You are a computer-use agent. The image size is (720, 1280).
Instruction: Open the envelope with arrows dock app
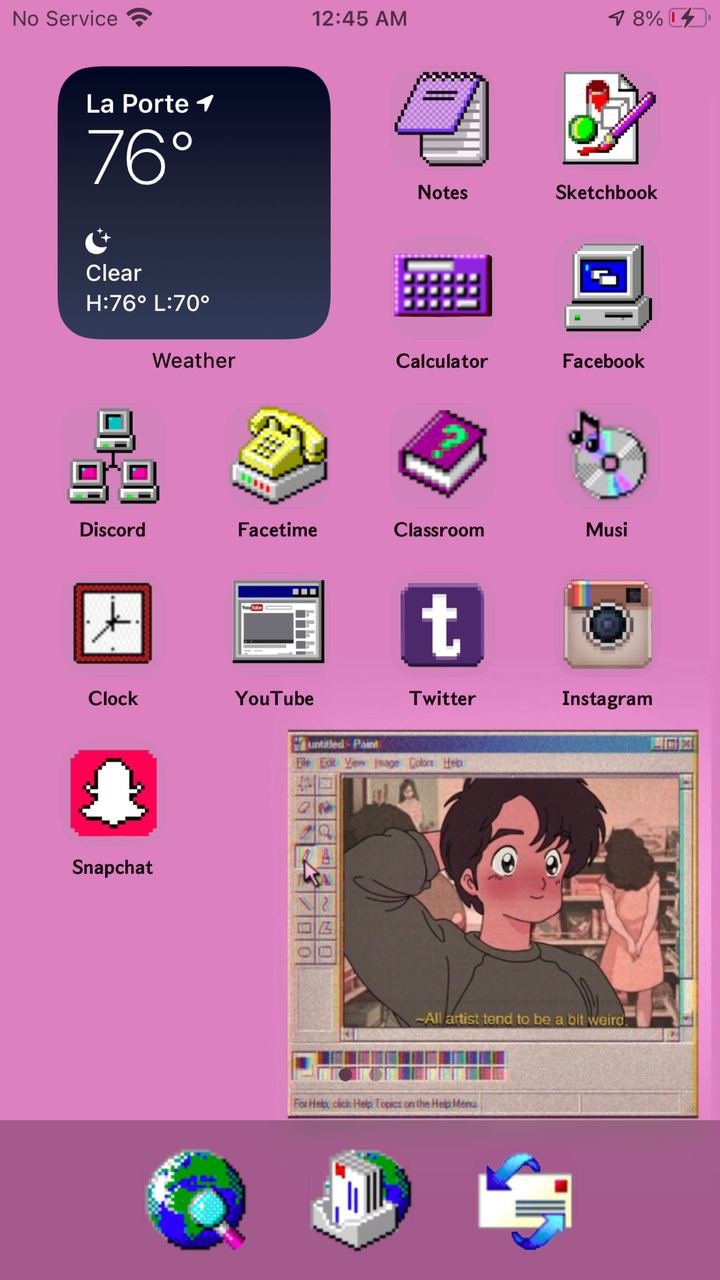point(525,1200)
